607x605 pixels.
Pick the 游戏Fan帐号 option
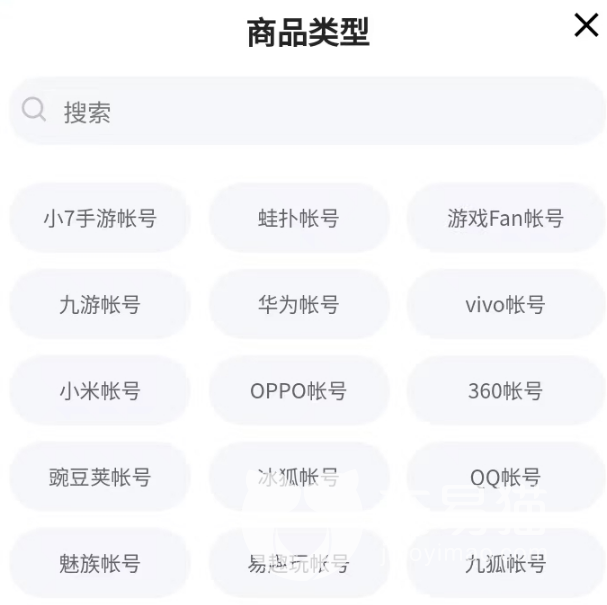pos(505,218)
